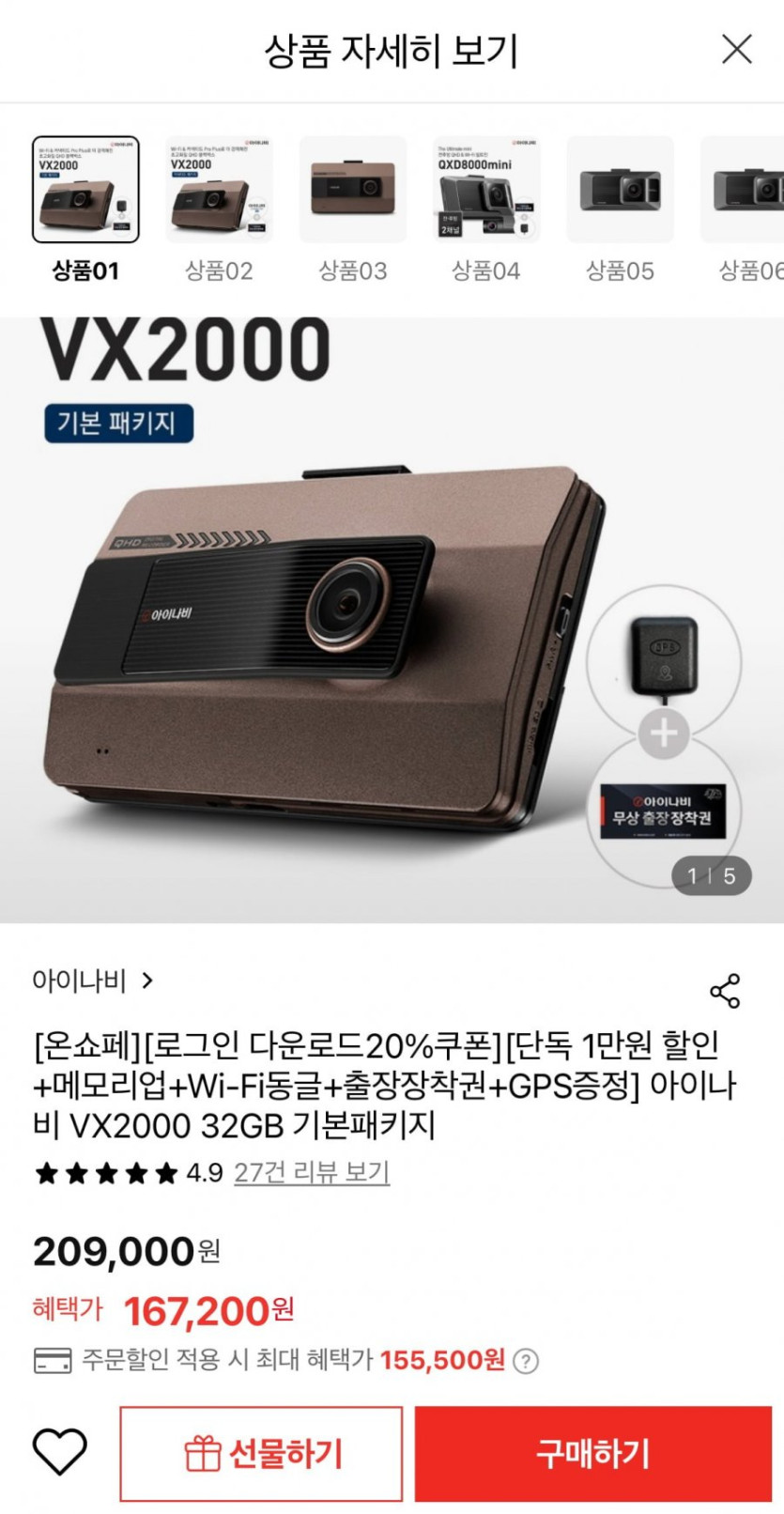Share this VX2000 product
Viewport: 784px width, 1514px height.
point(725,991)
